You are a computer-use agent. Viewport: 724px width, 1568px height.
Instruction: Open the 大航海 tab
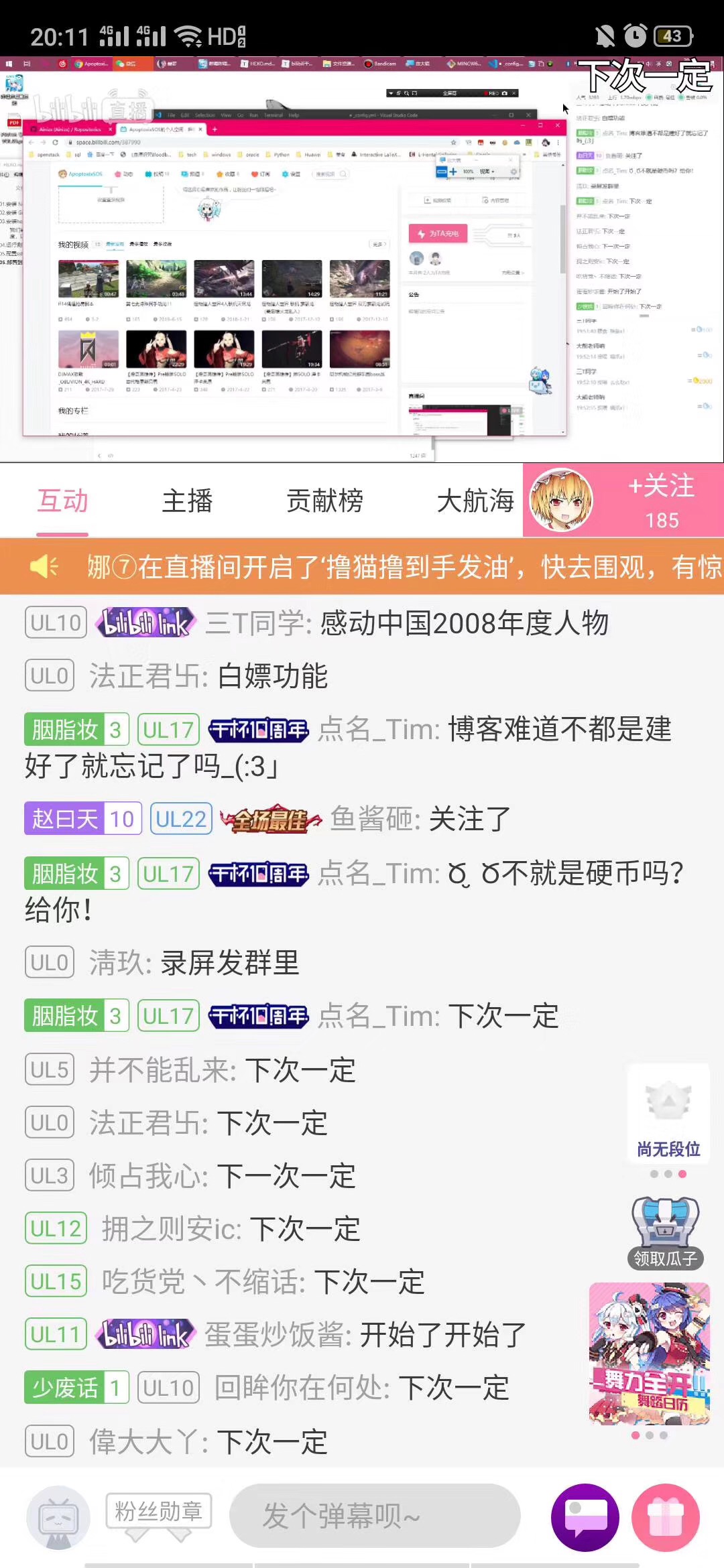pos(475,501)
